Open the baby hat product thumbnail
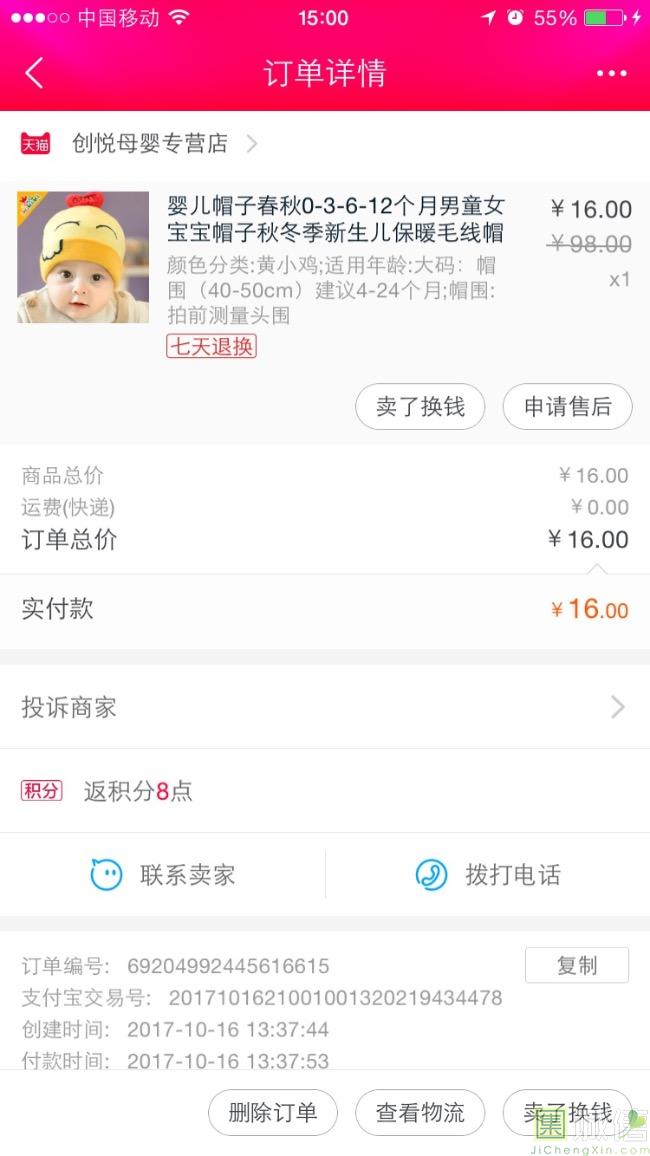Image resolution: width=650 pixels, height=1156 pixels. pyautogui.click(x=83, y=257)
